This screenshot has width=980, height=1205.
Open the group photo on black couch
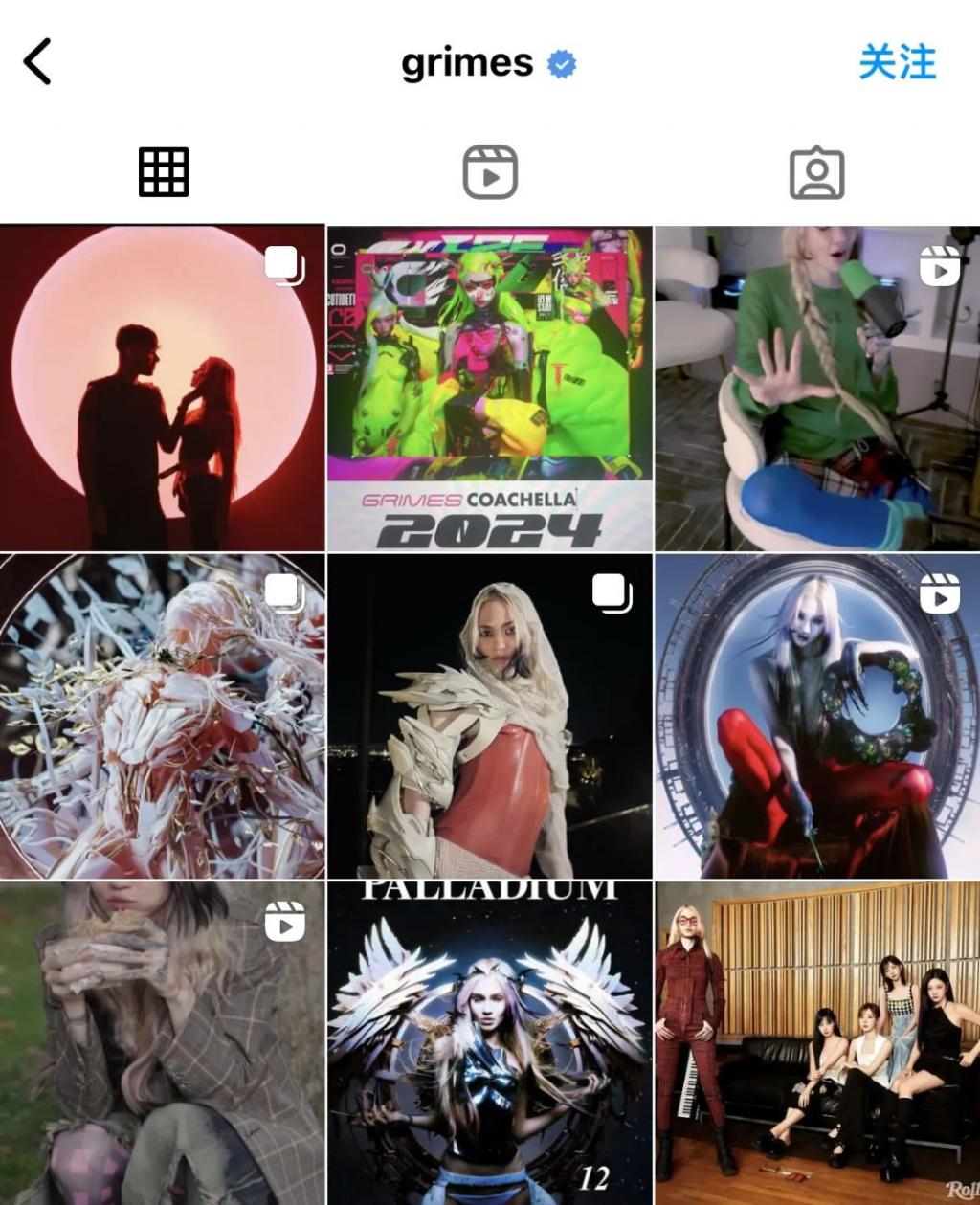click(817, 1043)
